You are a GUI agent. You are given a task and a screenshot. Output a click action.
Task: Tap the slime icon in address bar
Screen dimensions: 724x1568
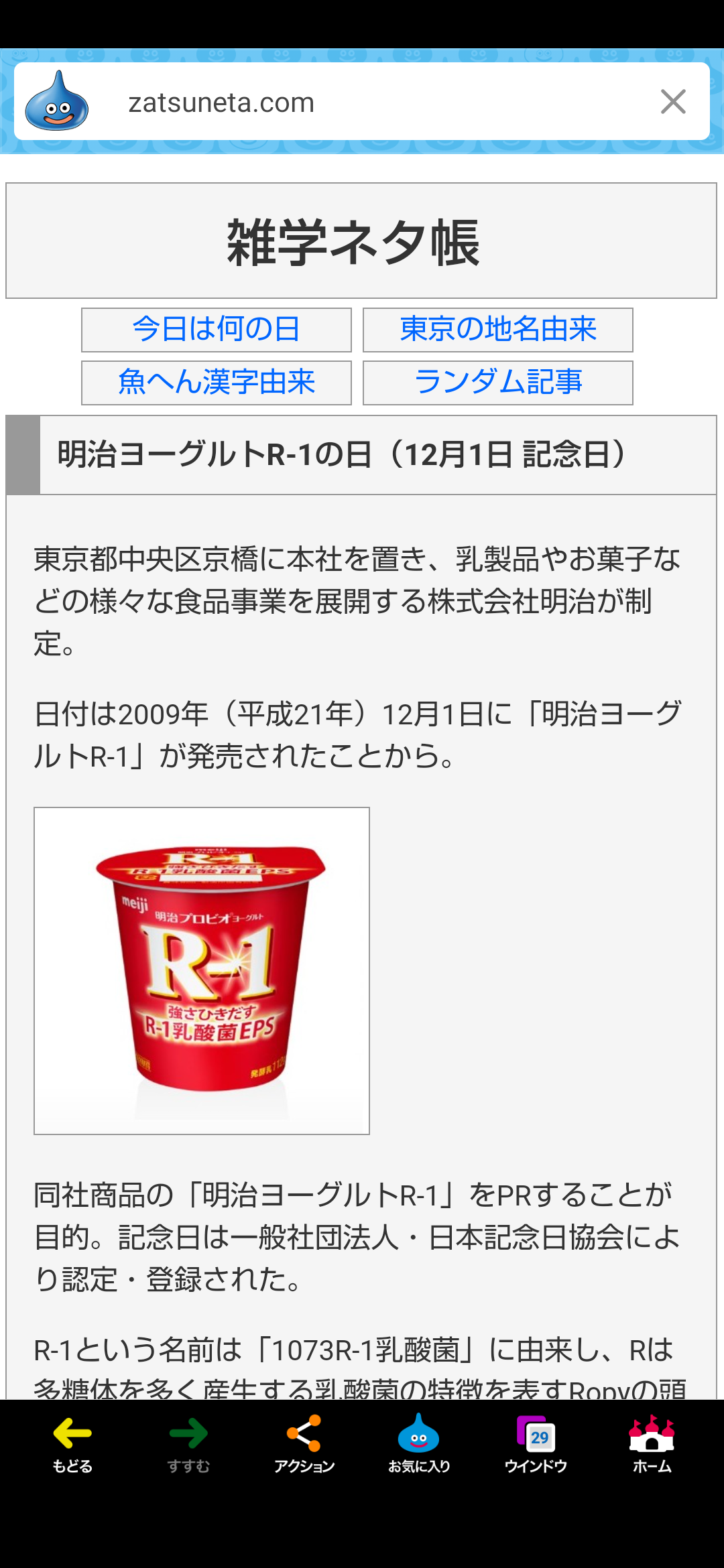(57, 101)
